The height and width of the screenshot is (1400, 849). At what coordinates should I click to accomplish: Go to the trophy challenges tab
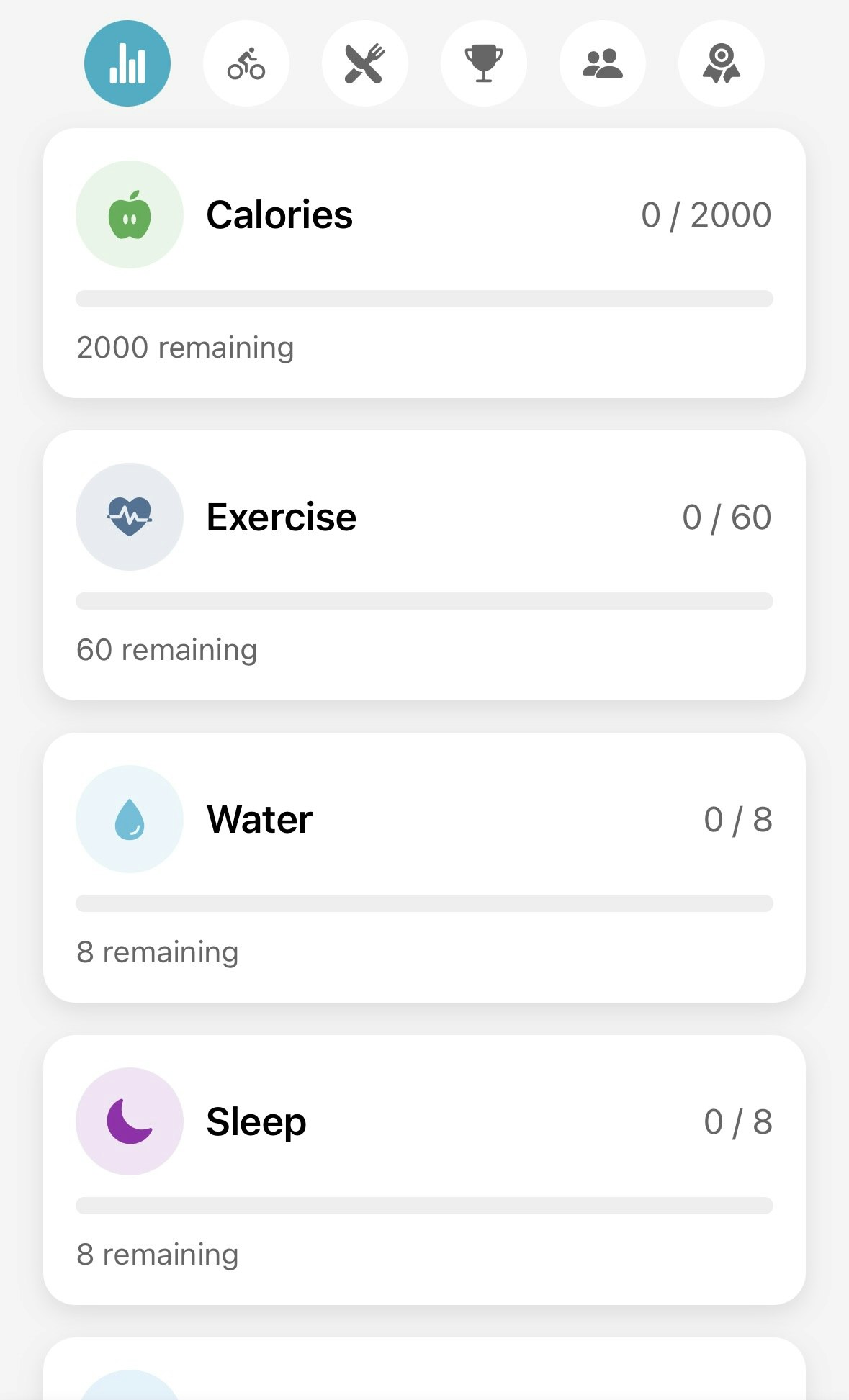pyautogui.click(x=484, y=63)
